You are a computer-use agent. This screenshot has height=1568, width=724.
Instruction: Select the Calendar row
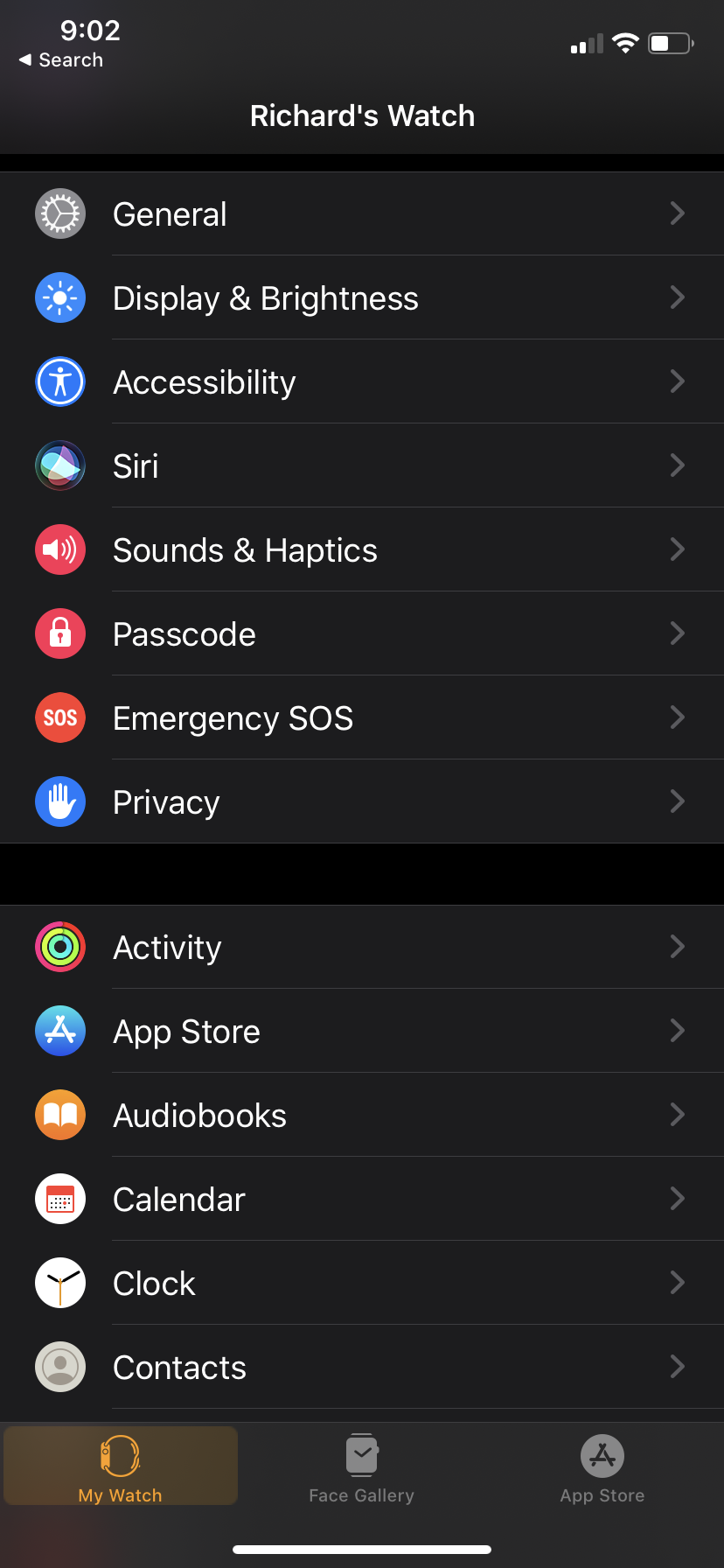pyautogui.click(x=361, y=1200)
